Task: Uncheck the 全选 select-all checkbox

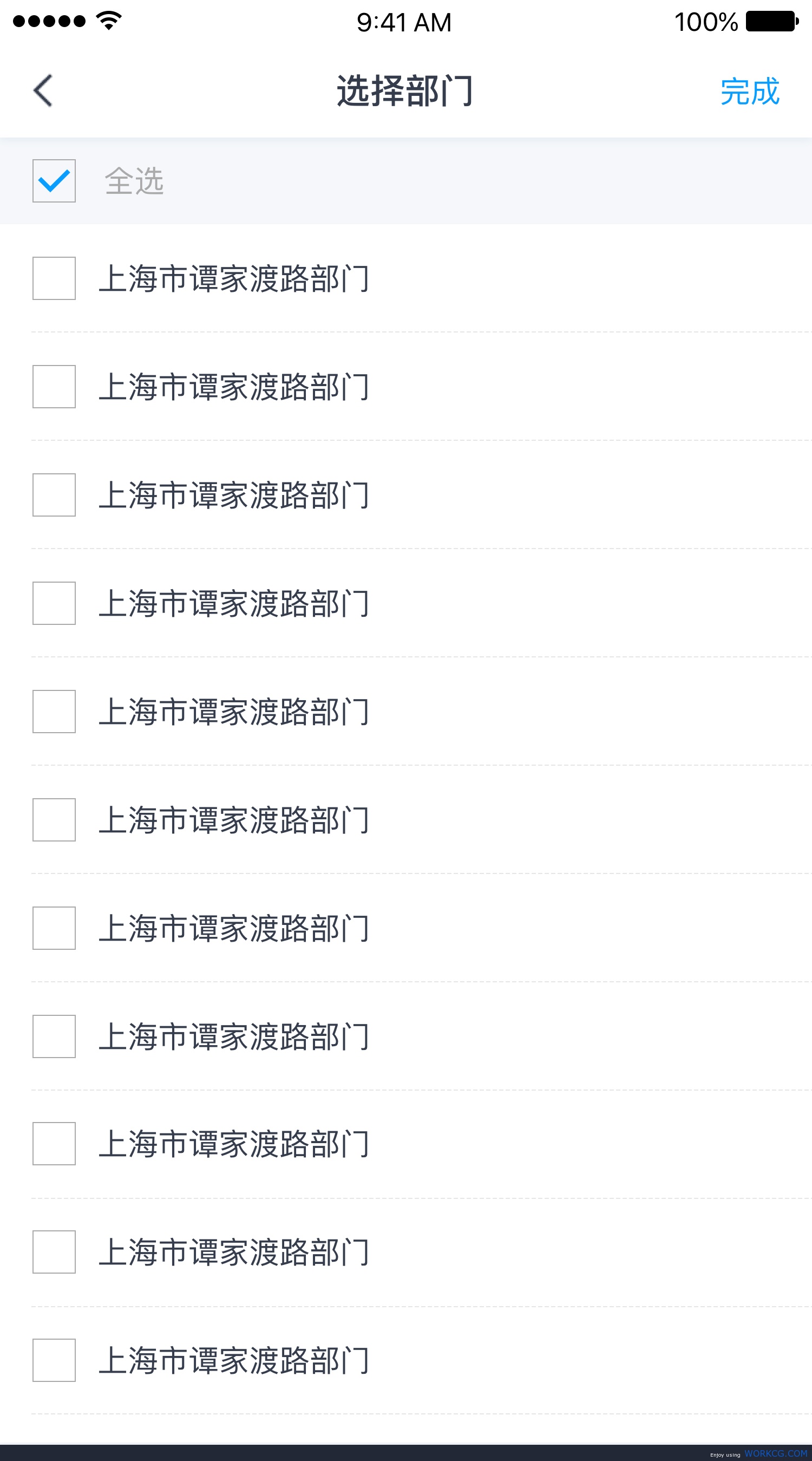Action: [x=54, y=181]
